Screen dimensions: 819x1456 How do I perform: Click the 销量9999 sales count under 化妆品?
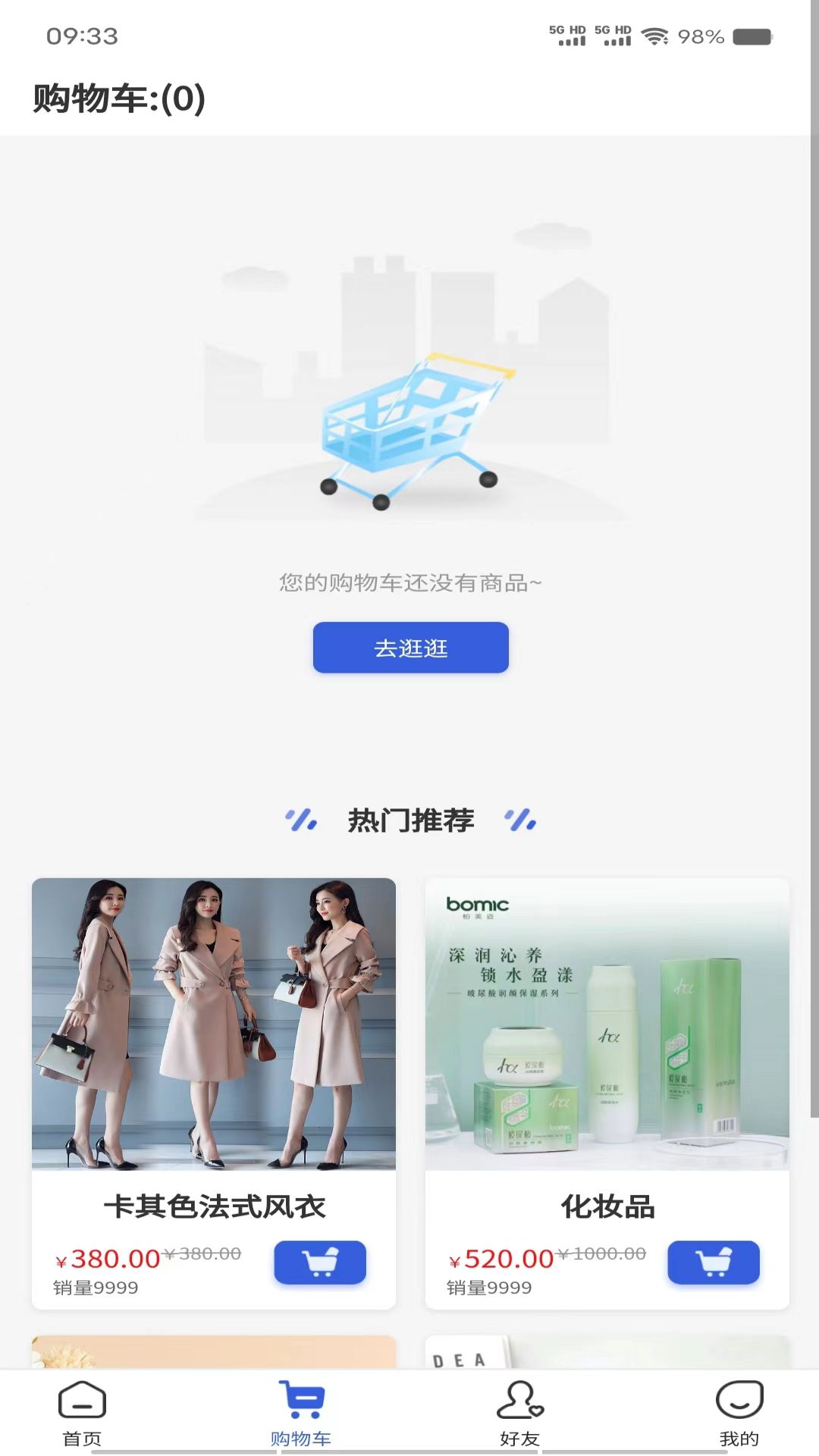click(x=491, y=1287)
